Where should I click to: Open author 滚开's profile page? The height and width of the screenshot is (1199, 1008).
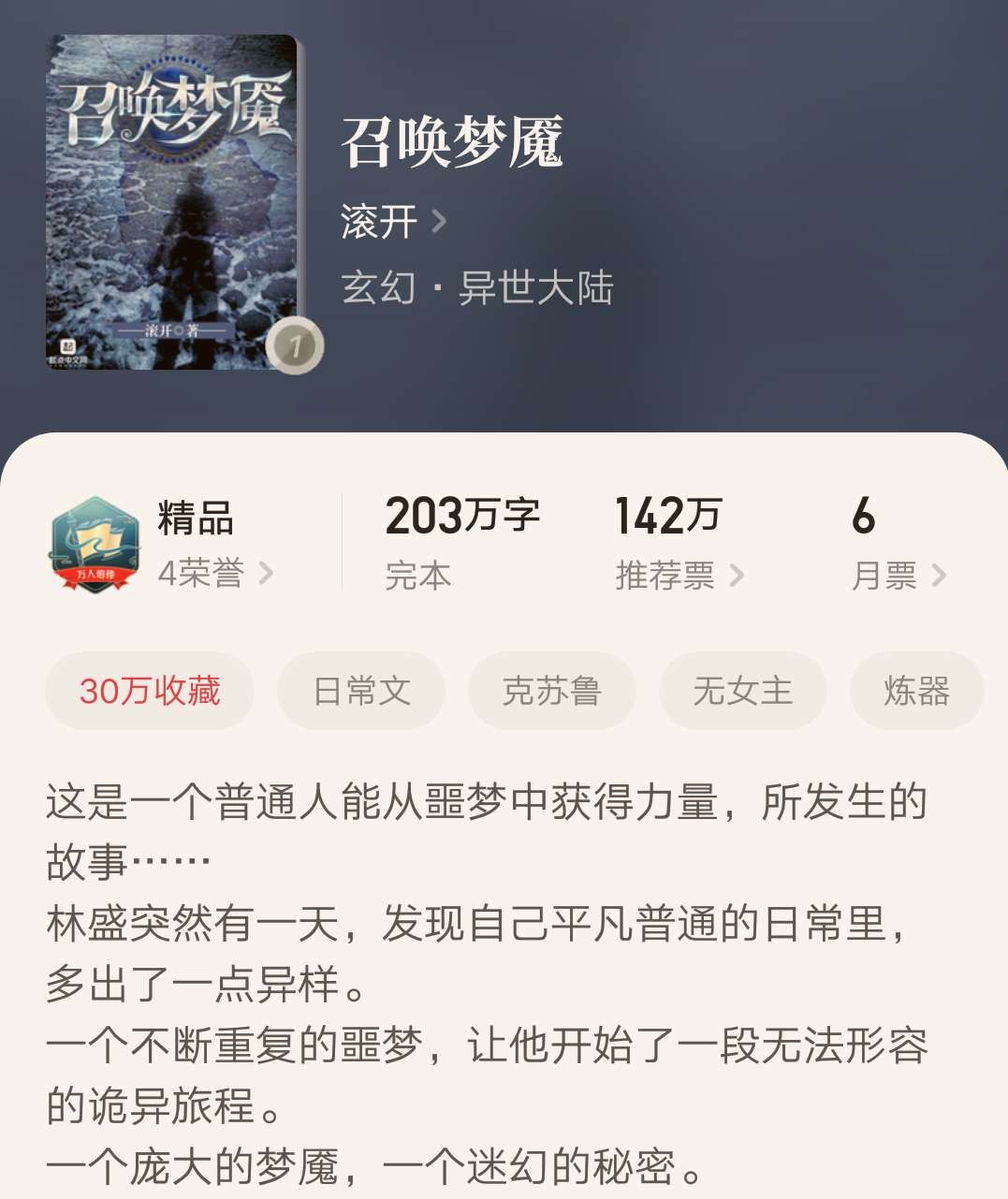(392, 222)
